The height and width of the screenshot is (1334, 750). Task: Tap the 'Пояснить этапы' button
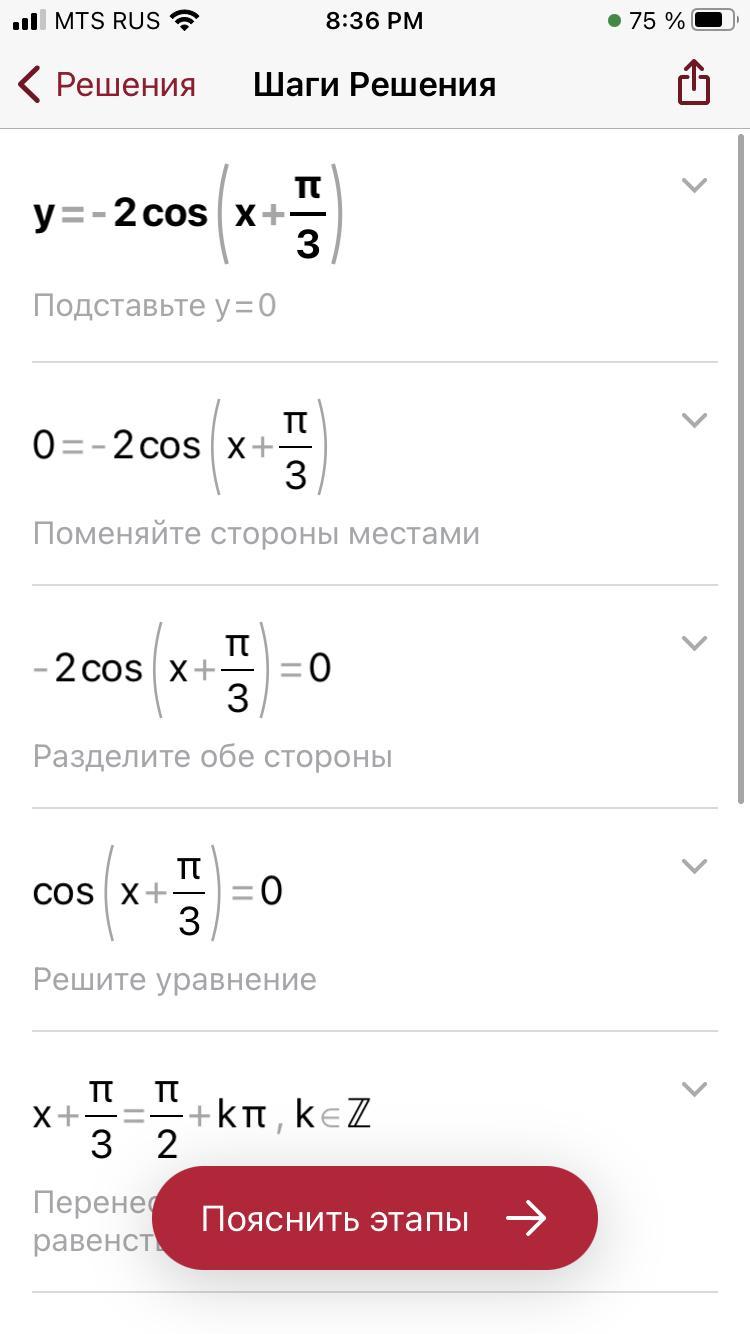(x=375, y=1218)
